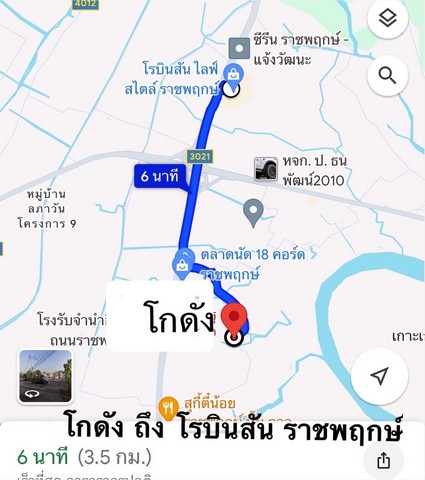Select the 6 นาที route label
The height and width of the screenshot is (480, 425).
[x=160, y=176]
